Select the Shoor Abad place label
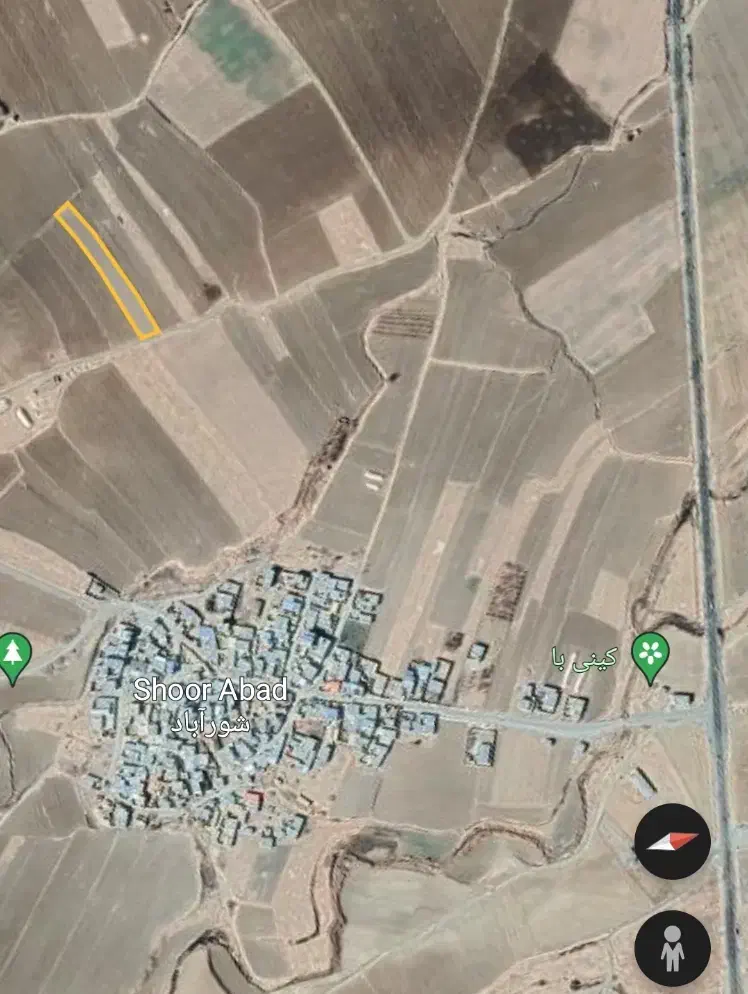This screenshot has height=994, width=748. (210, 690)
